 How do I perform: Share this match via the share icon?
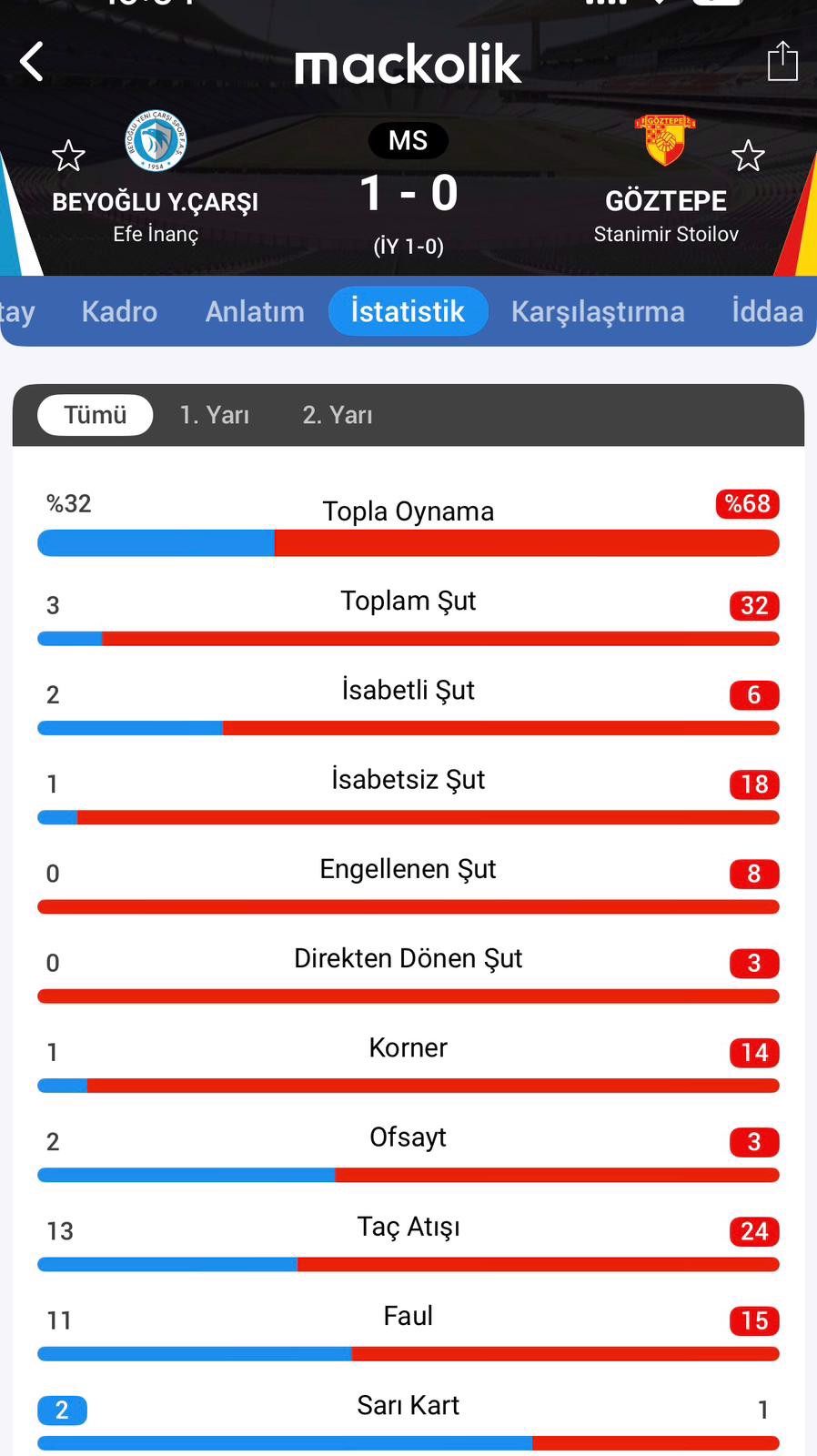pos(782,62)
